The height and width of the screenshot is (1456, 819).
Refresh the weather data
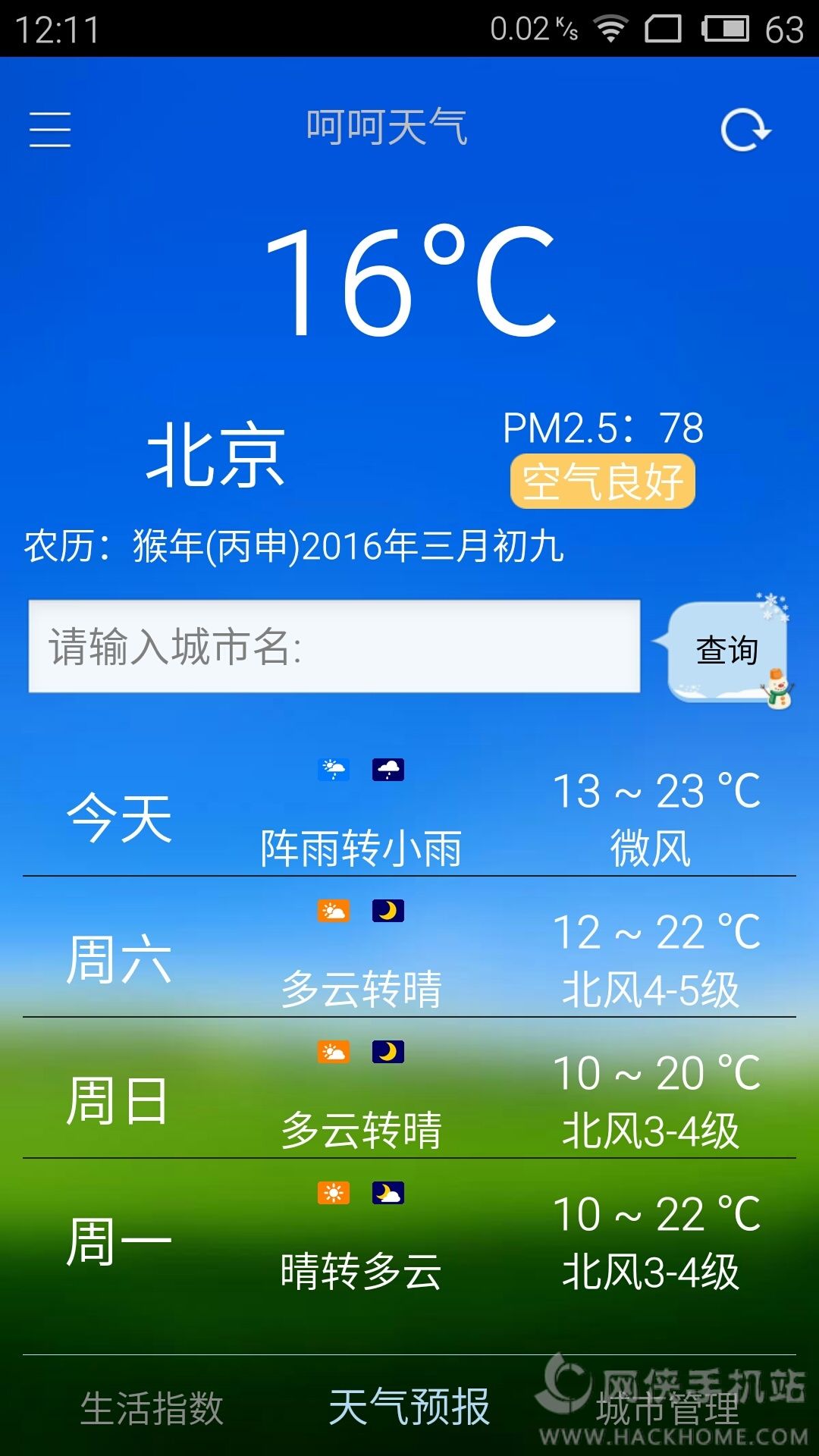[x=745, y=130]
